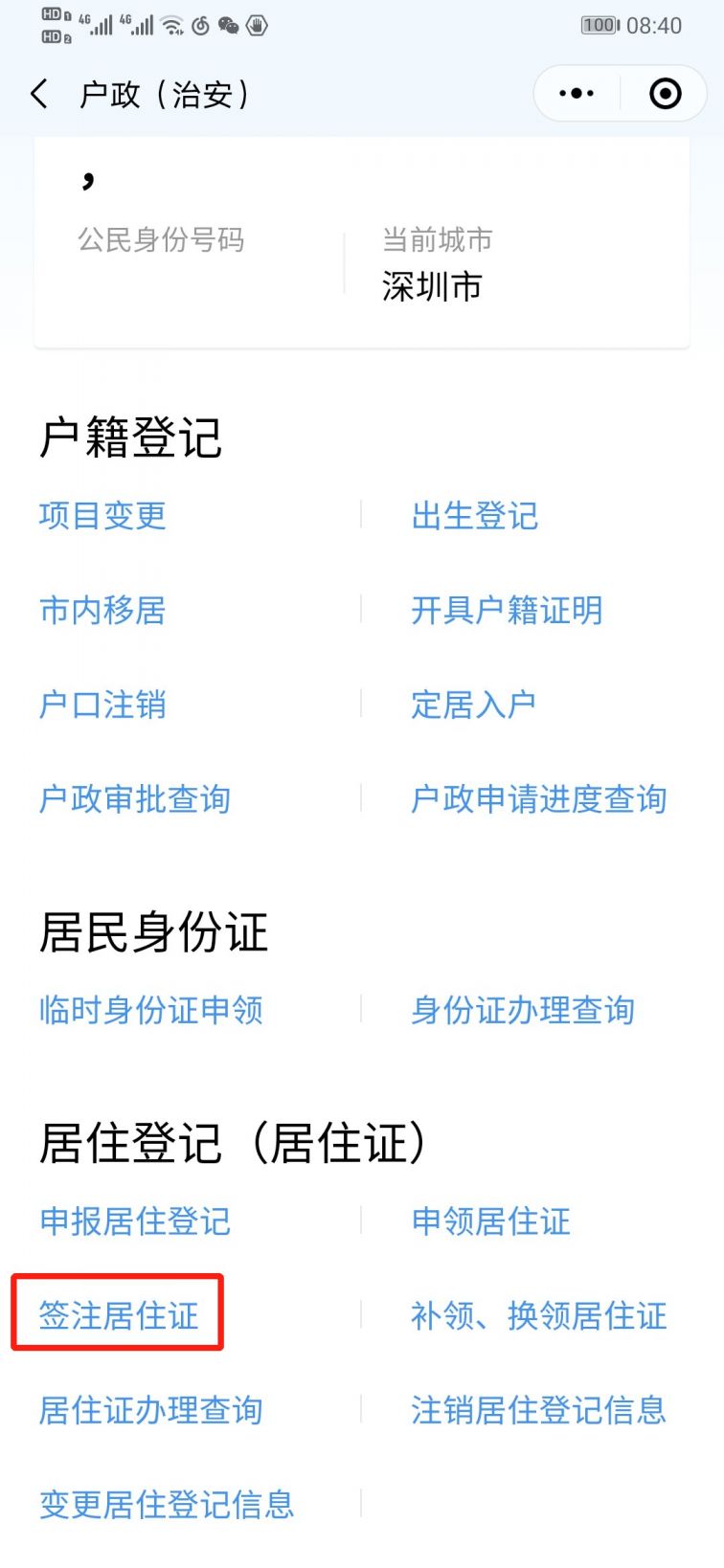
Task: Tap 开具户籍证明 link
Action: tap(507, 611)
